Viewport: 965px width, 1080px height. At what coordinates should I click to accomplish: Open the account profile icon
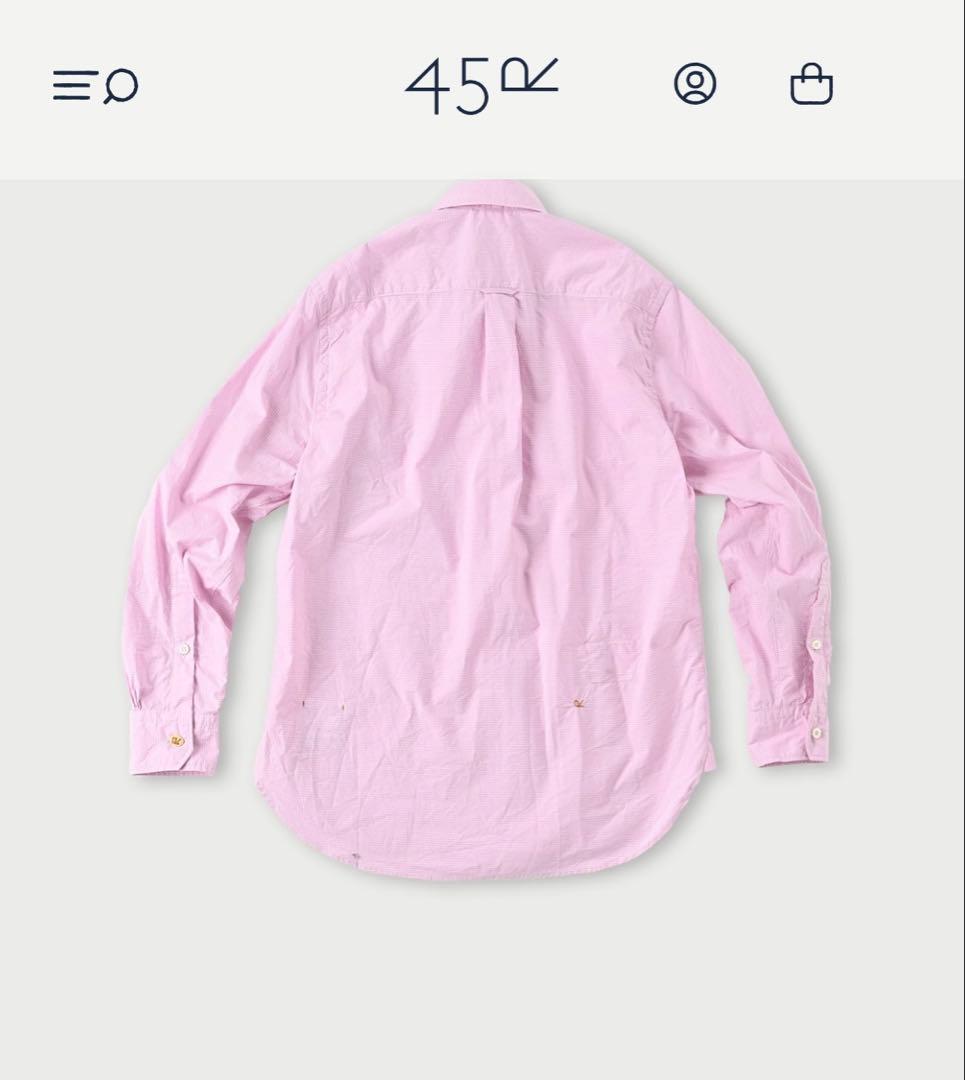pyautogui.click(x=695, y=84)
